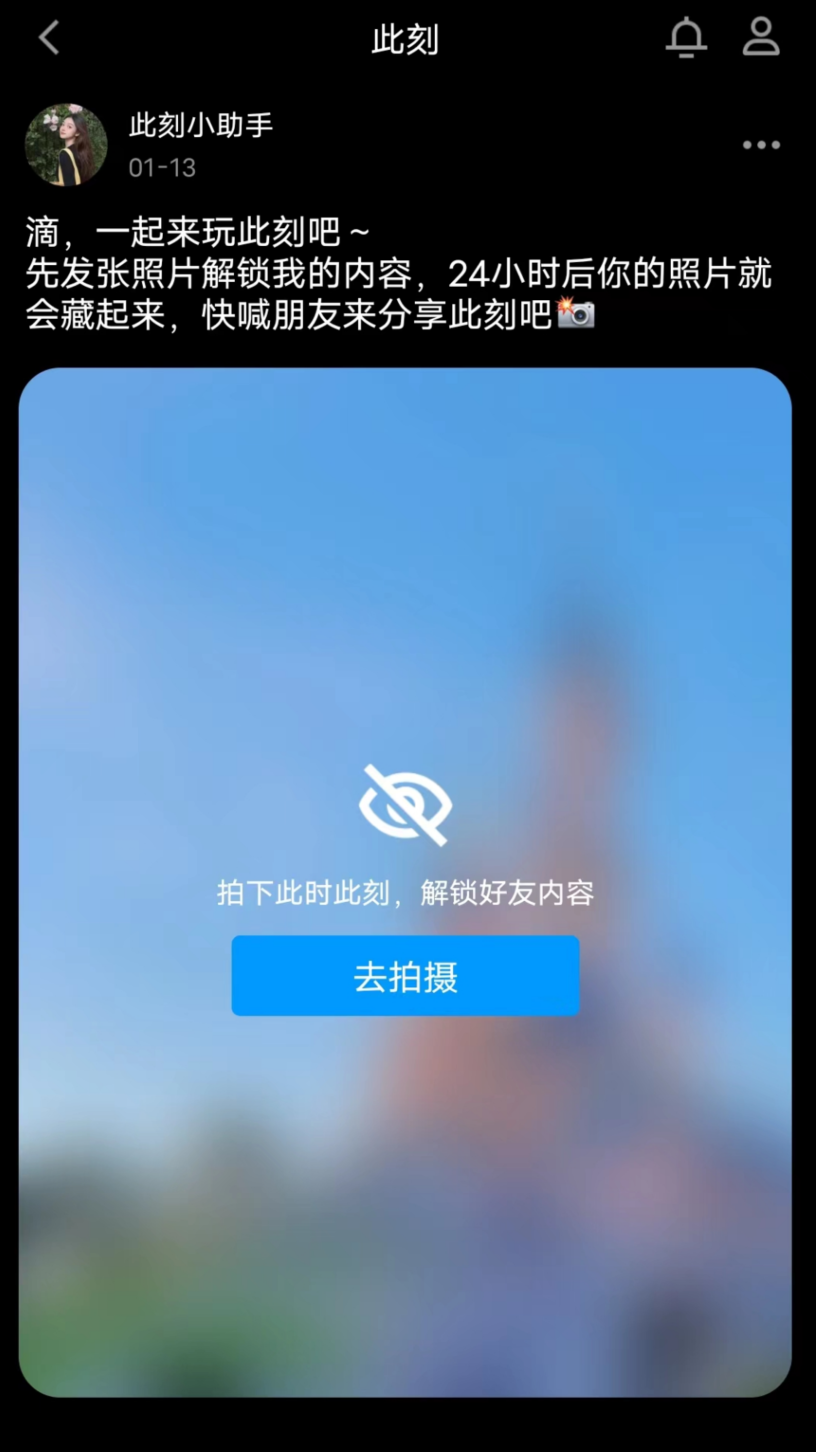Open the profile icon
The image size is (816, 1452).
761,38
